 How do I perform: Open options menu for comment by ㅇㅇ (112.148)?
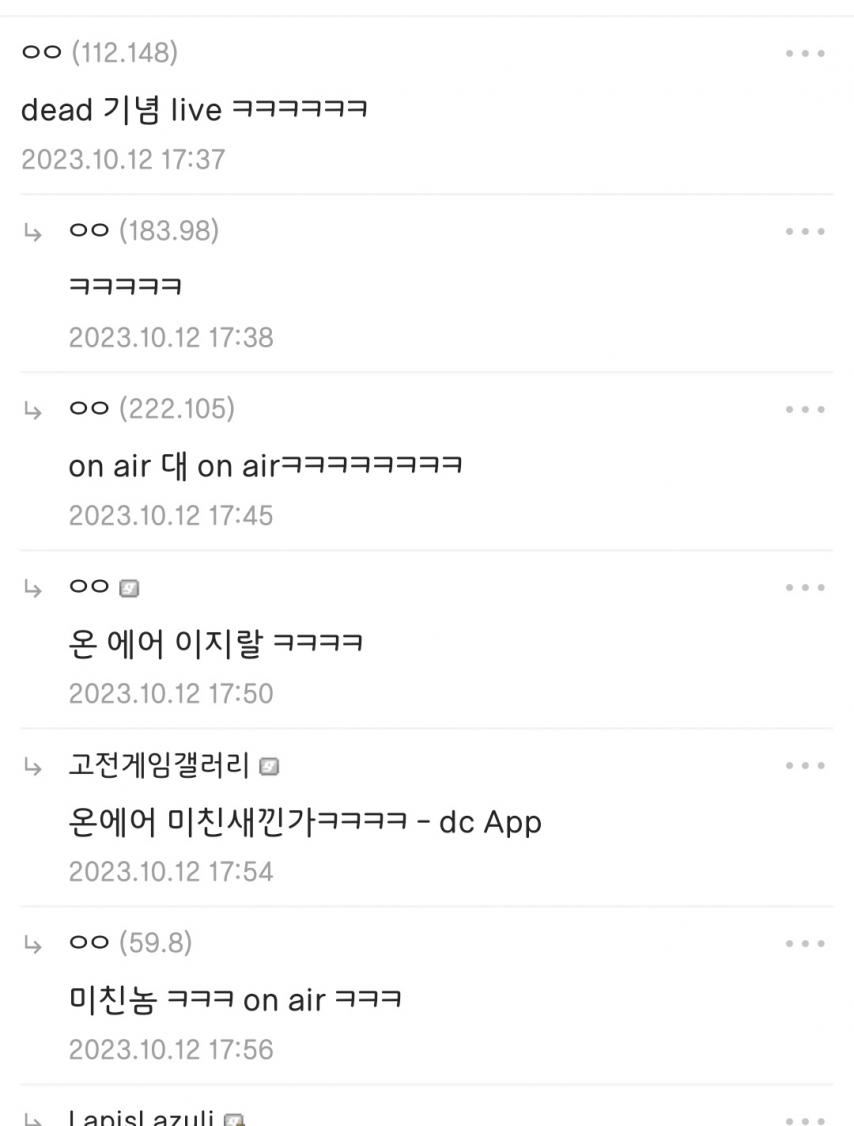[x=805, y=53]
